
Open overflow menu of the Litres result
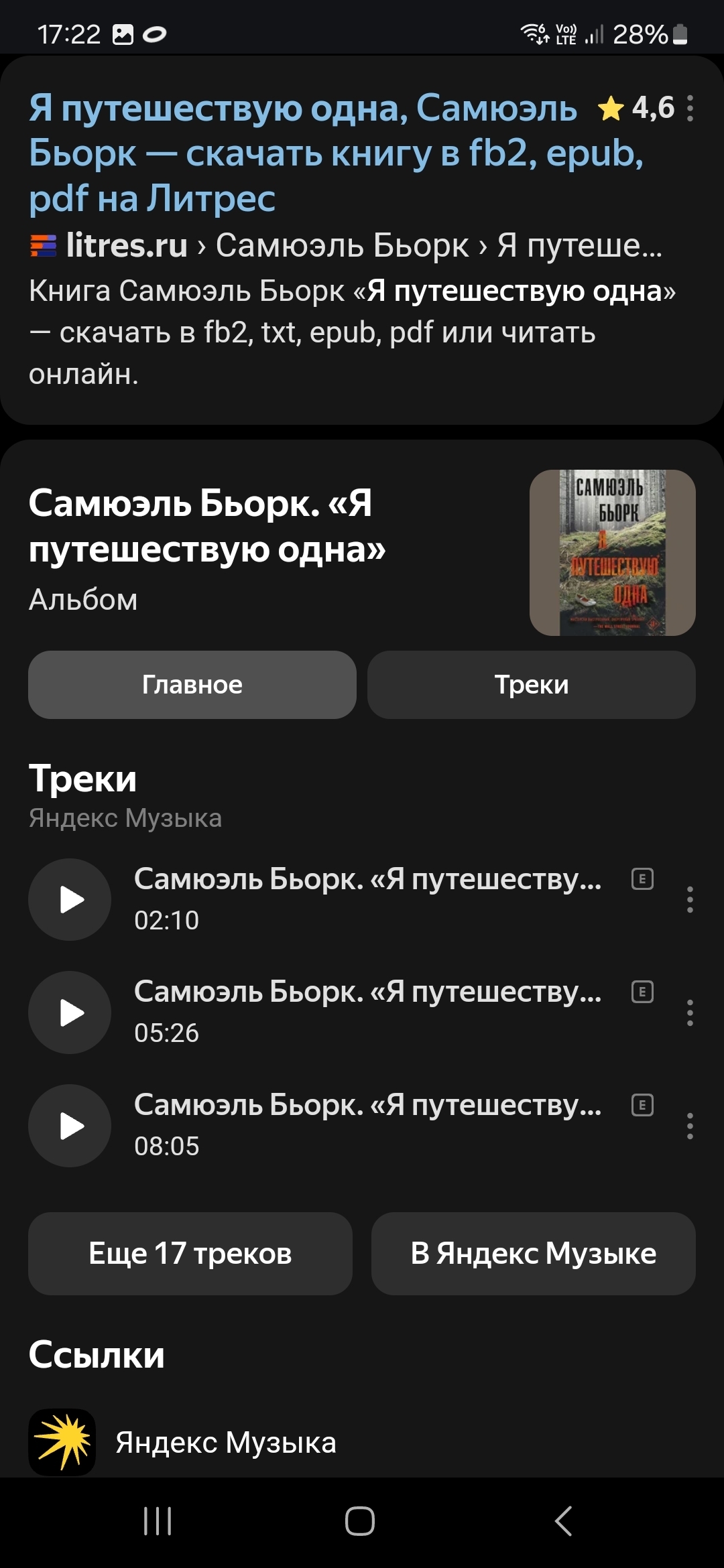(x=690, y=109)
